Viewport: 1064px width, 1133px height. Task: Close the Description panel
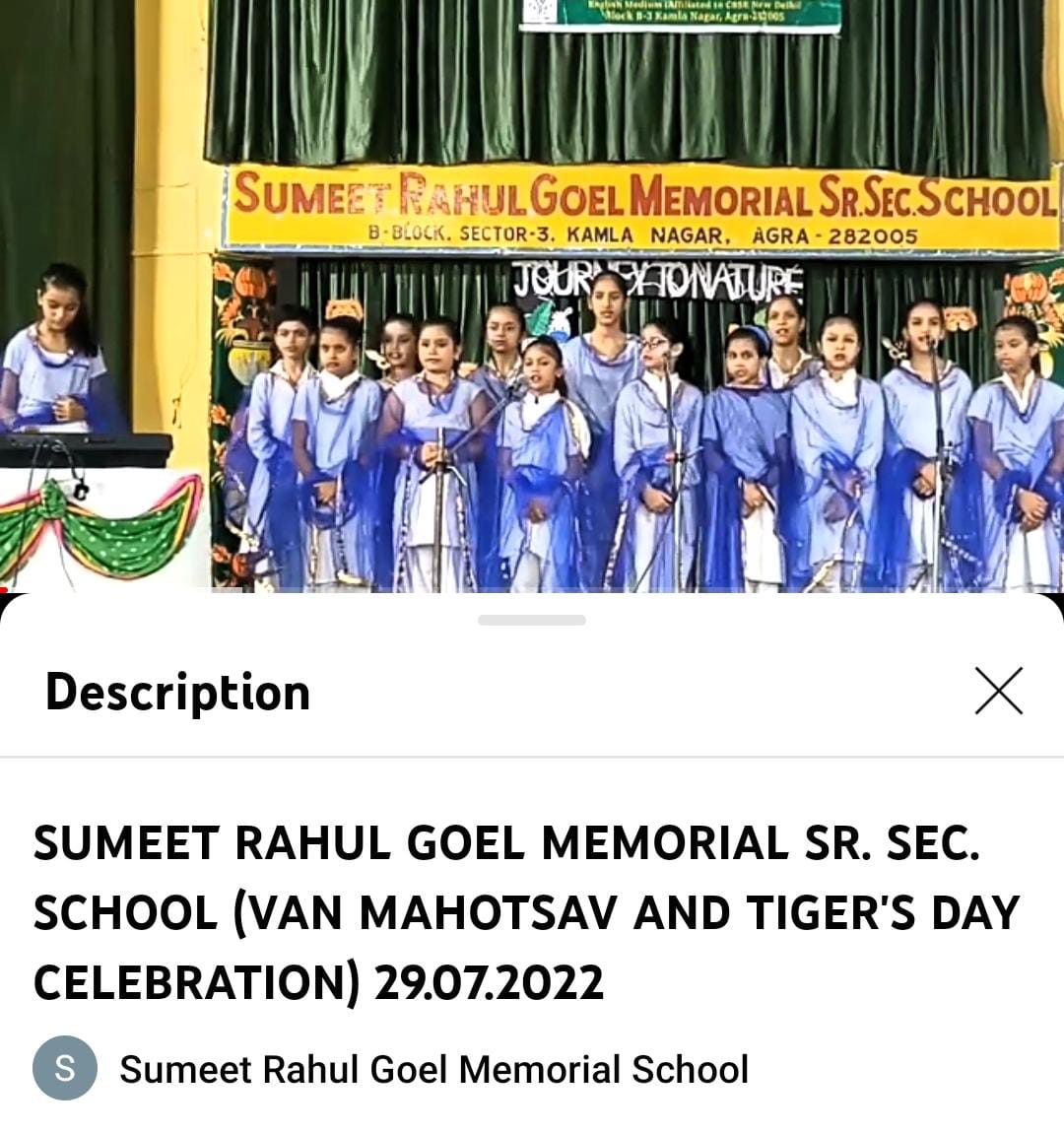[x=998, y=691]
